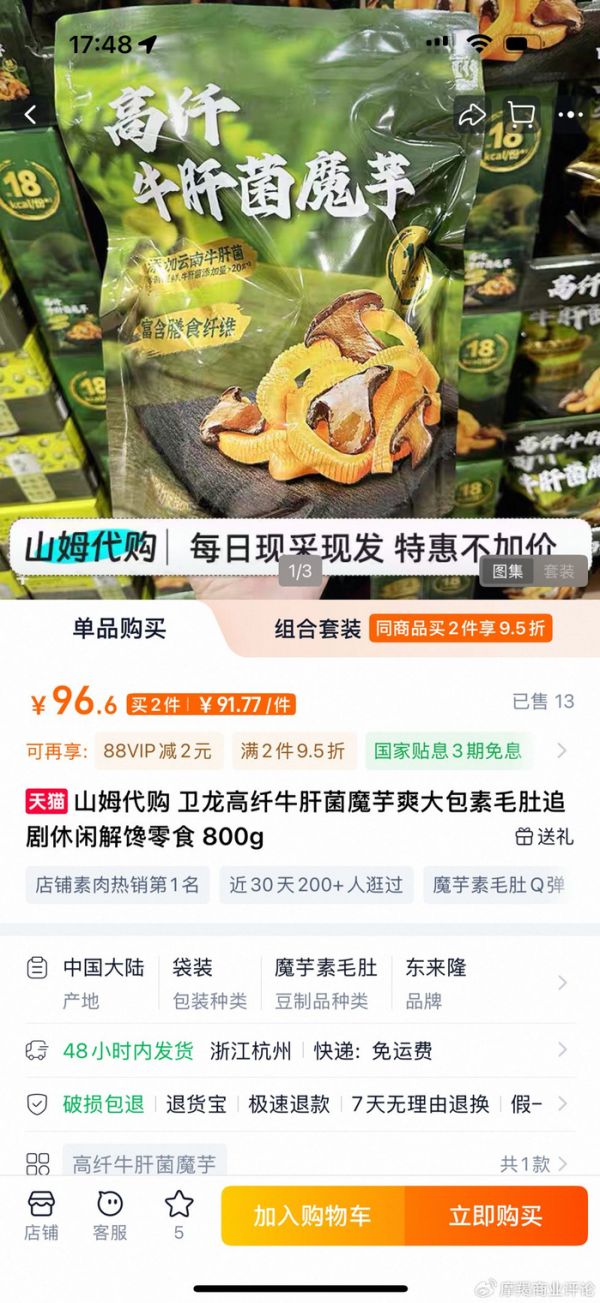This screenshot has height=1303, width=600.
Task: Select the 单品购买 tab
Action: (119, 629)
